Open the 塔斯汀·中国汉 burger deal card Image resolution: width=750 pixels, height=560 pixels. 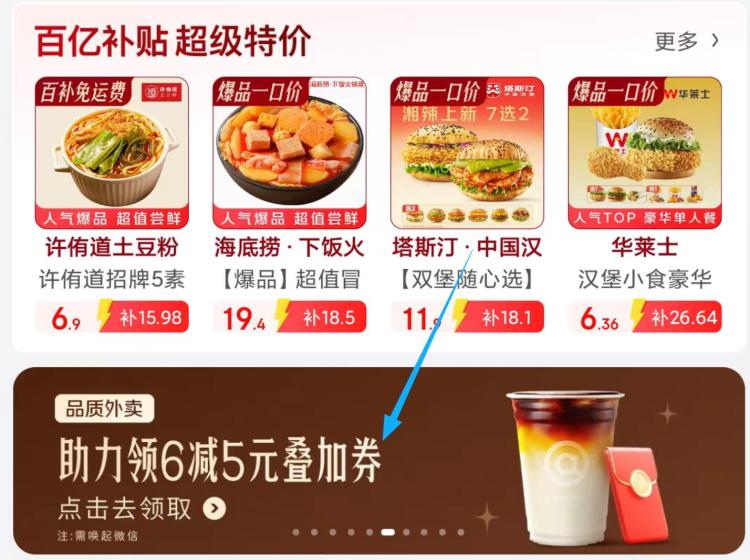tap(467, 205)
